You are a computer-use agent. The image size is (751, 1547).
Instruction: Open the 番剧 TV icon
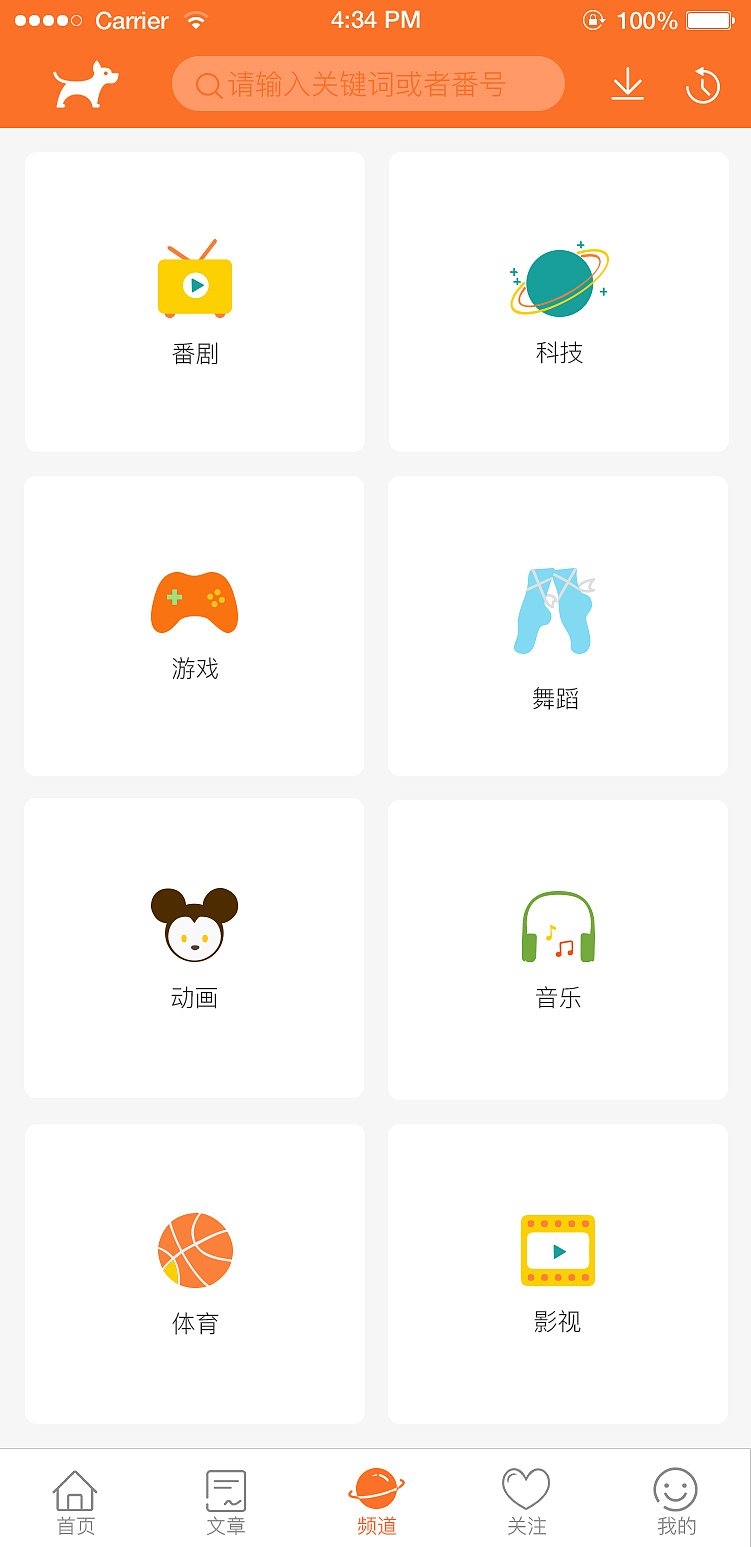coord(194,281)
